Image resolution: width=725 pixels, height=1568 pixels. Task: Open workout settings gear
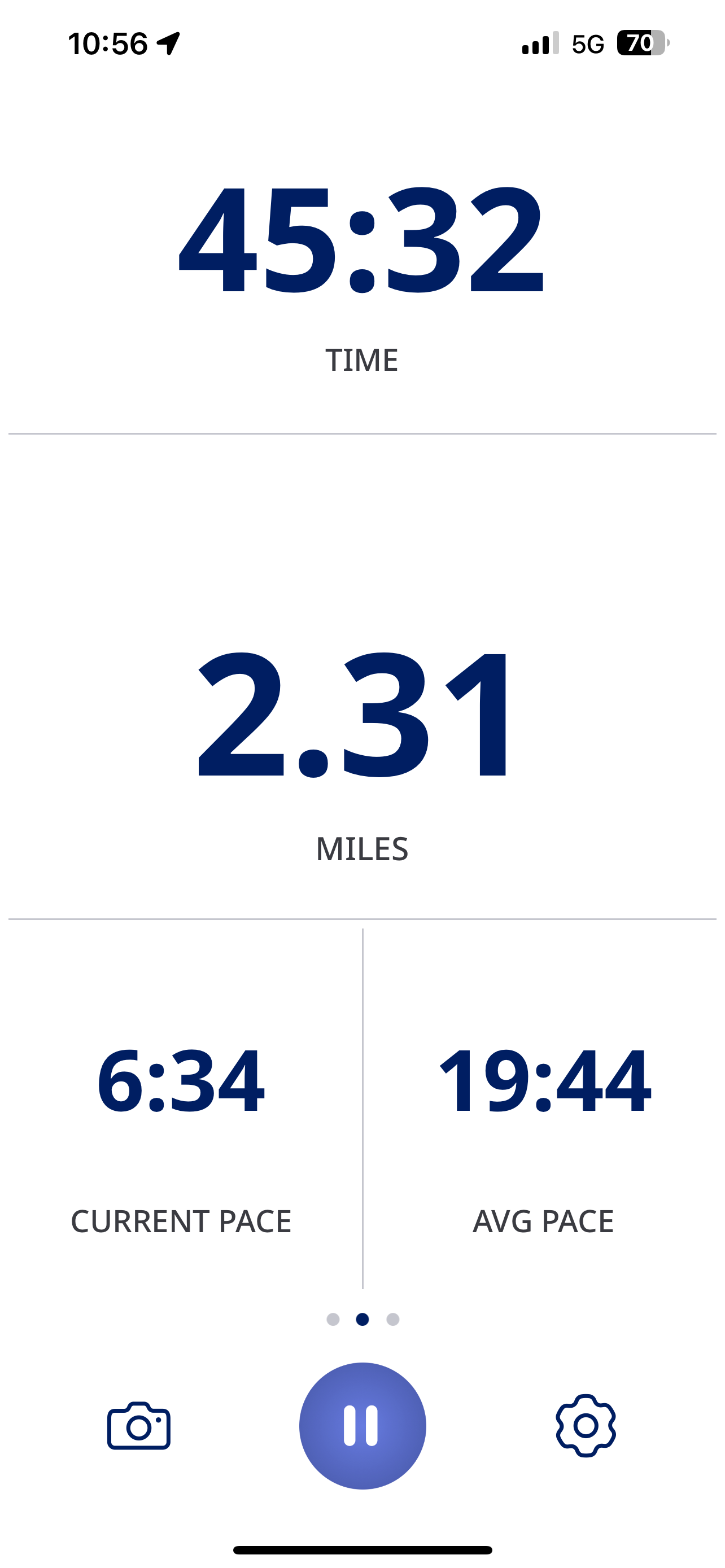586,1426
